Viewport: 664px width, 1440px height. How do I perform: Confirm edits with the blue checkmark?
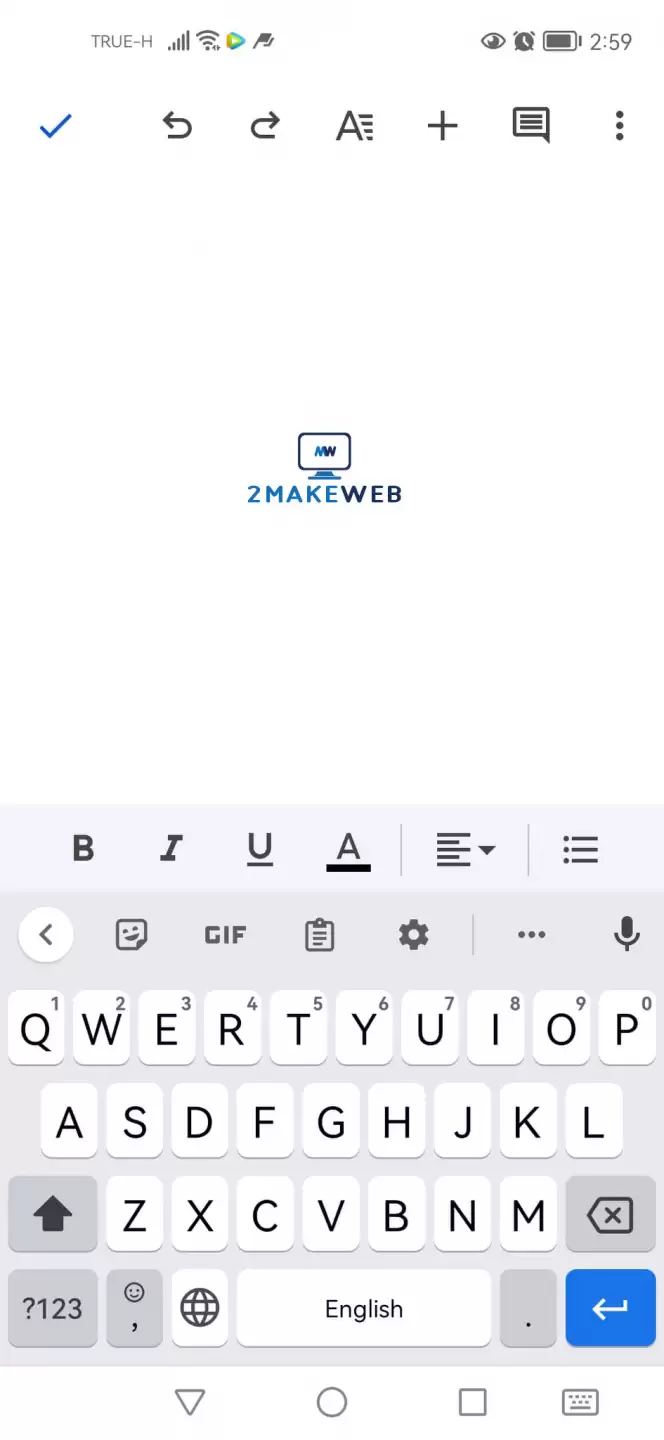[x=55, y=126]
